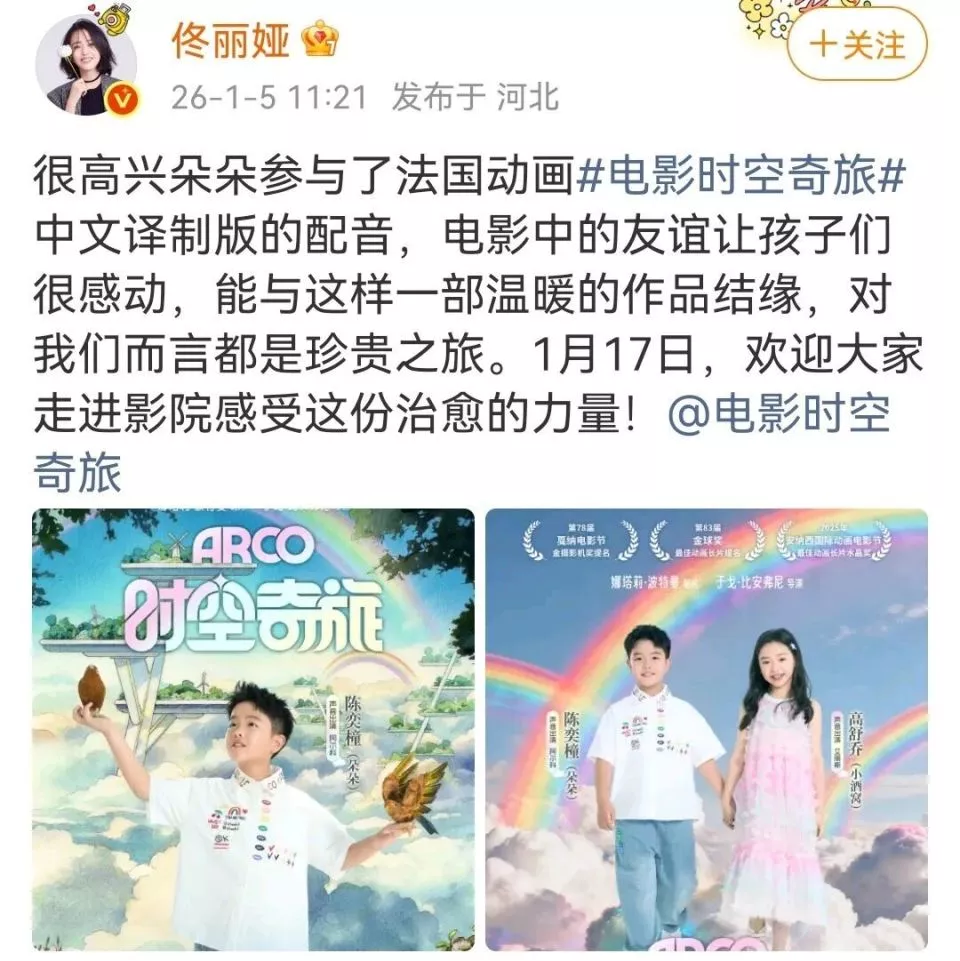Follow 佟丽娅 with the 关注 button

[856, 45]
